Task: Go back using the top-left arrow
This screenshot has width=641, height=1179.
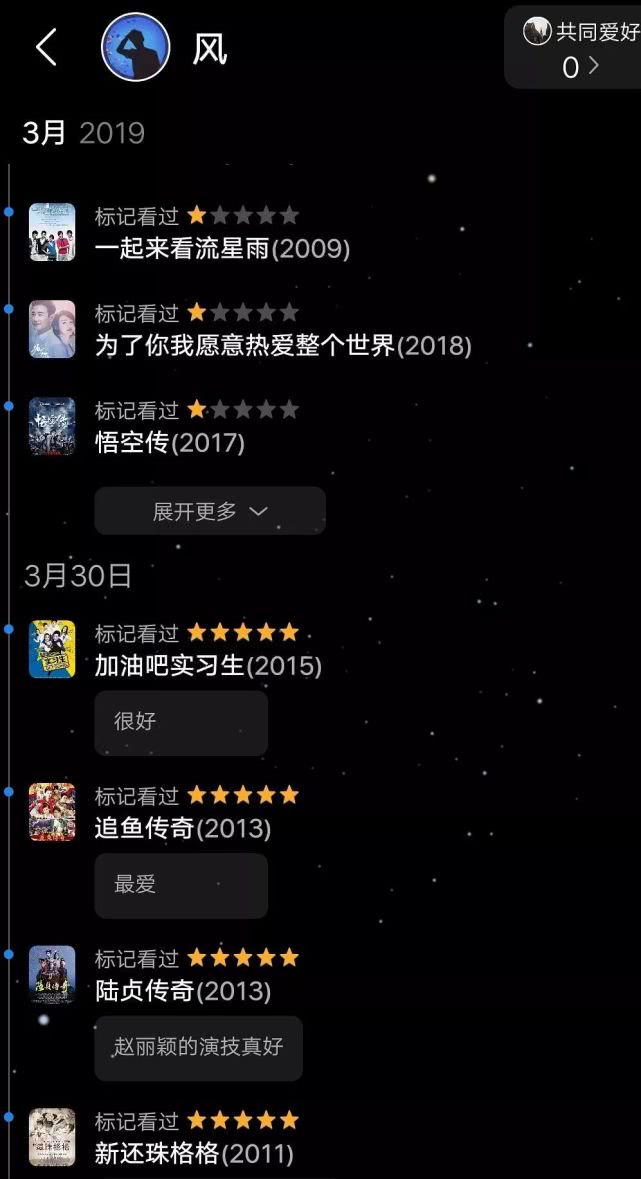Action: (x=47, y=48)
